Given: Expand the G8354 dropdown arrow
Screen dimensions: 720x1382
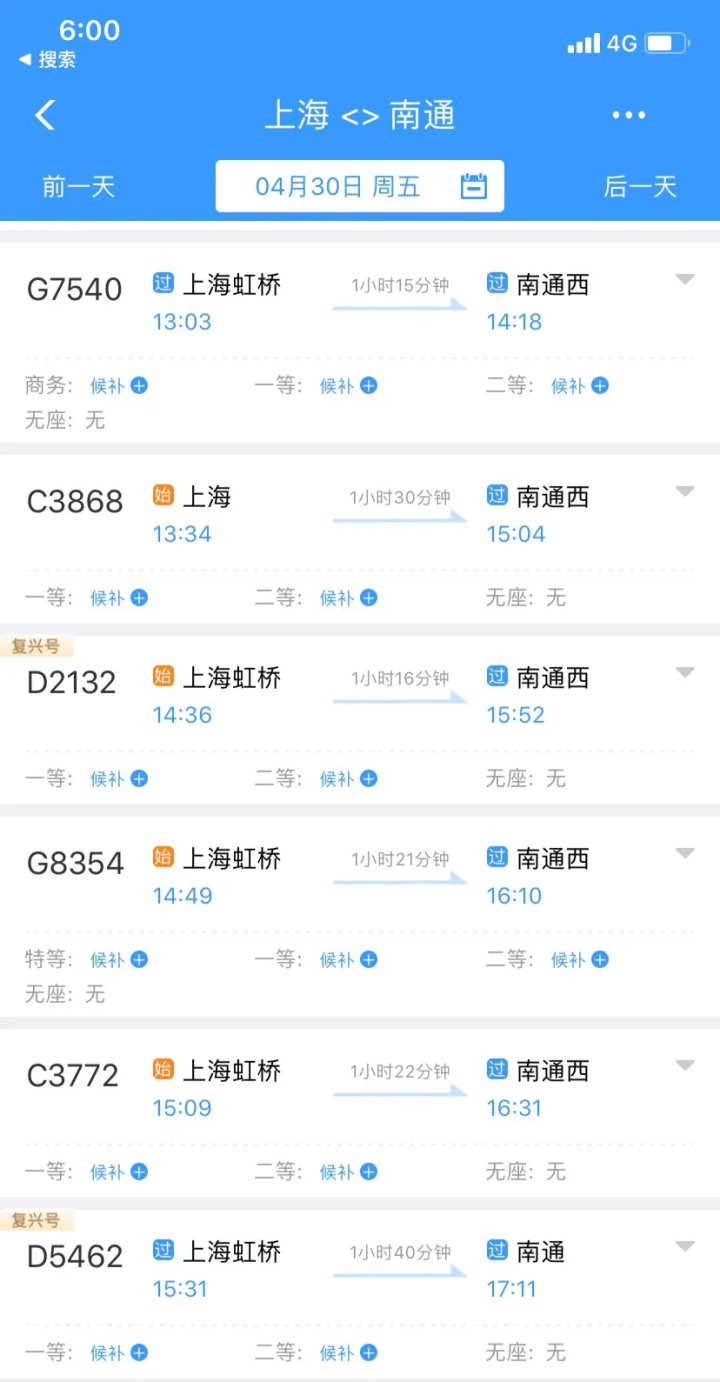Looking at the screenshot, I should 685,853.
